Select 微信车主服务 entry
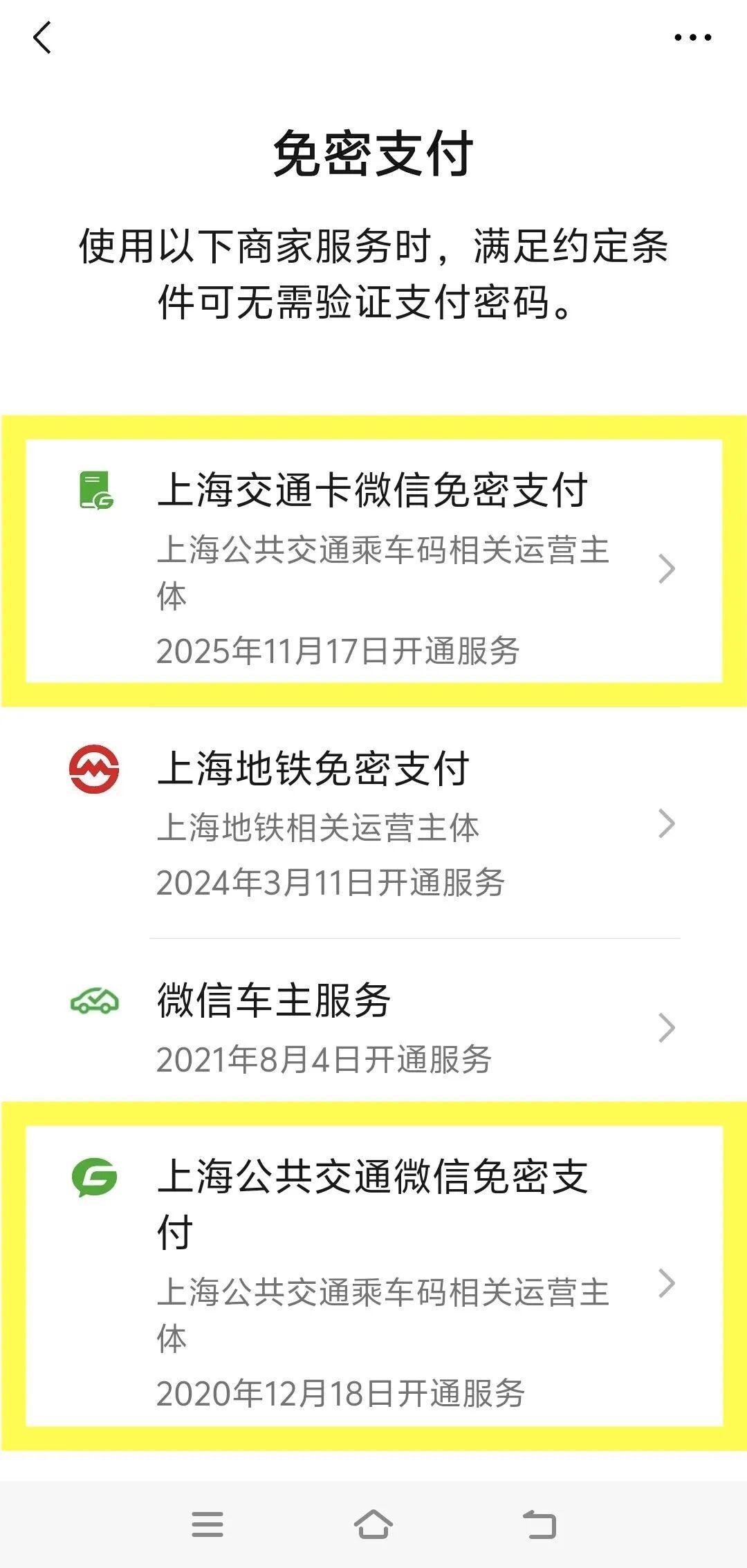Screen dimensions: 747x1568 point(373,1027)
